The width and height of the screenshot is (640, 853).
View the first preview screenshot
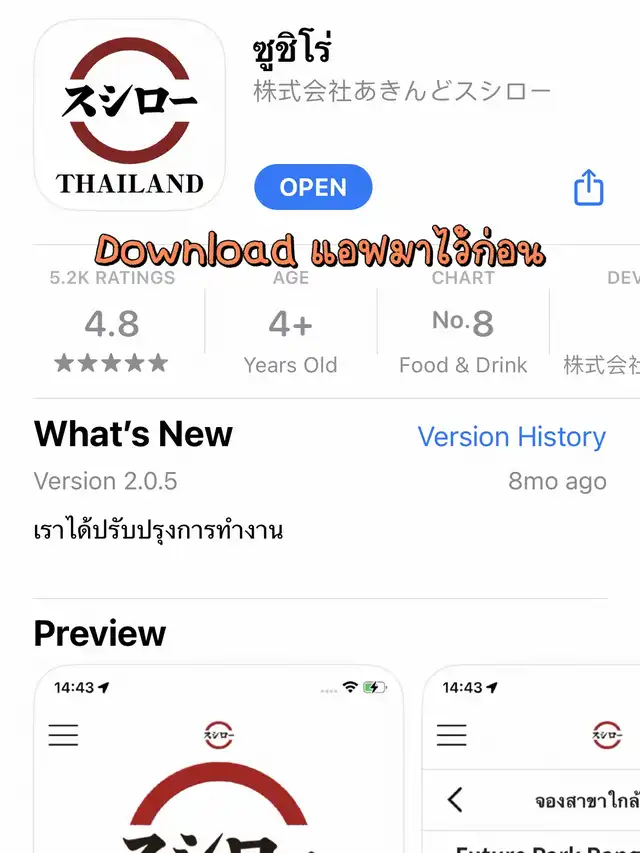pos(218,760)
